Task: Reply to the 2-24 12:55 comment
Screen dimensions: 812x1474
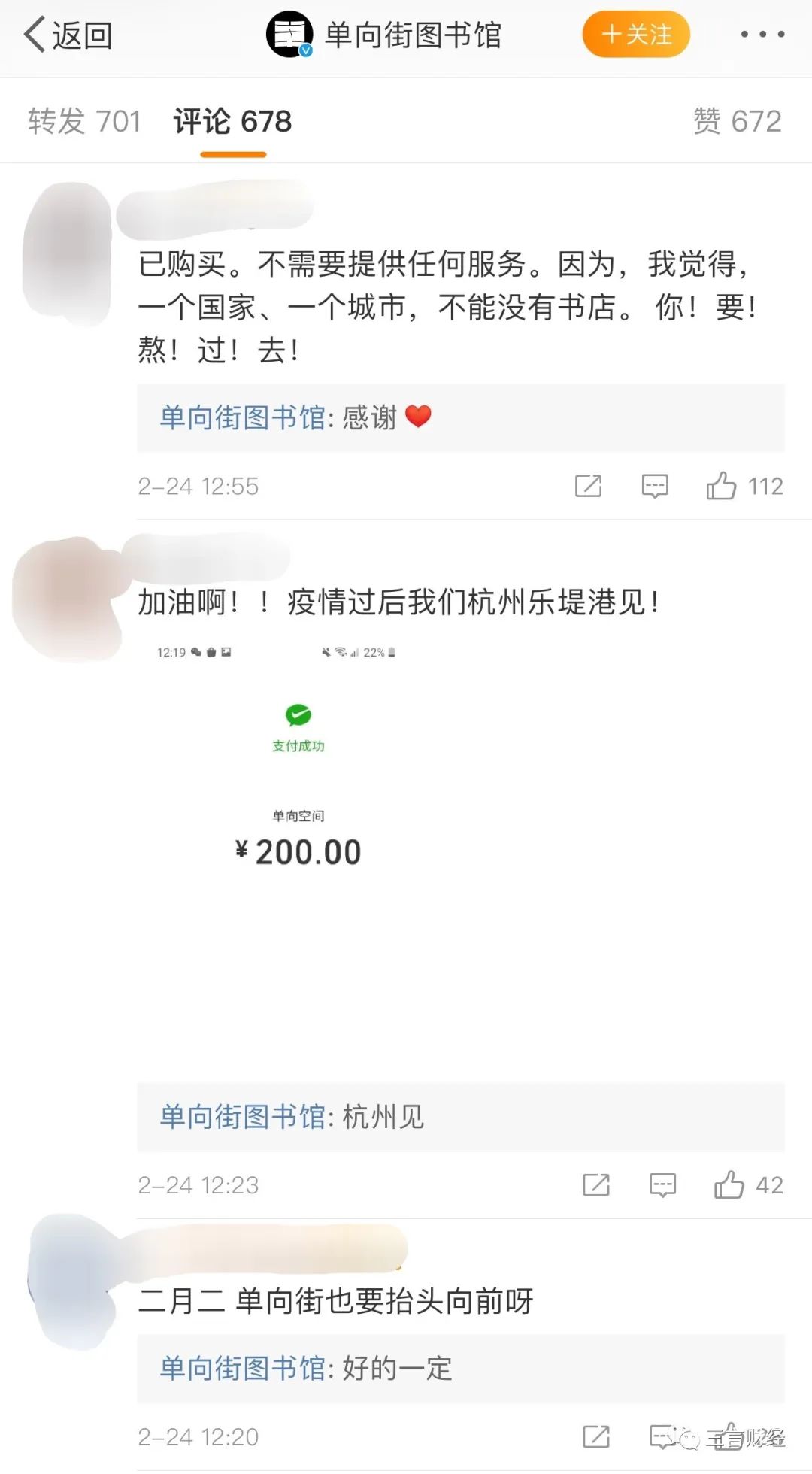Action: click(655, 486)
